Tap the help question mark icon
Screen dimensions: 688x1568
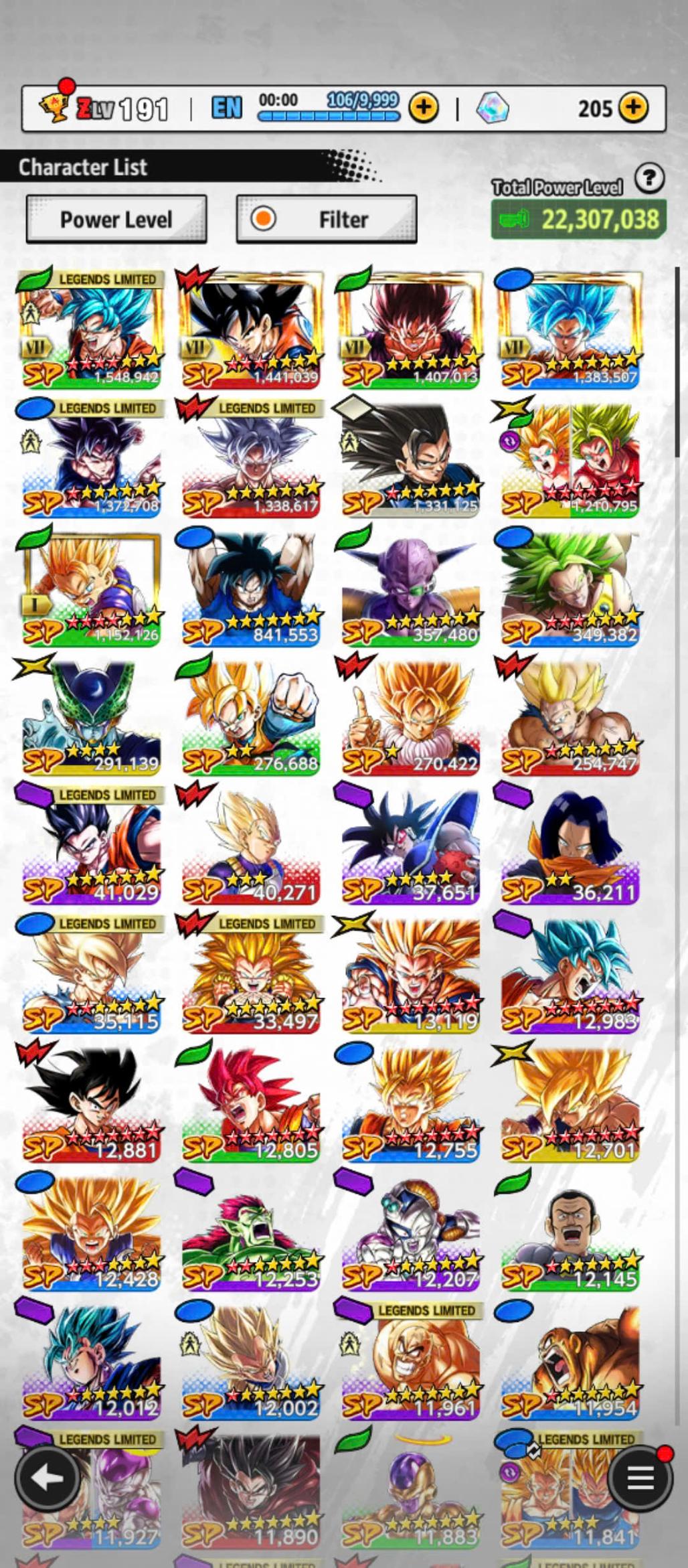coord(649,179)
